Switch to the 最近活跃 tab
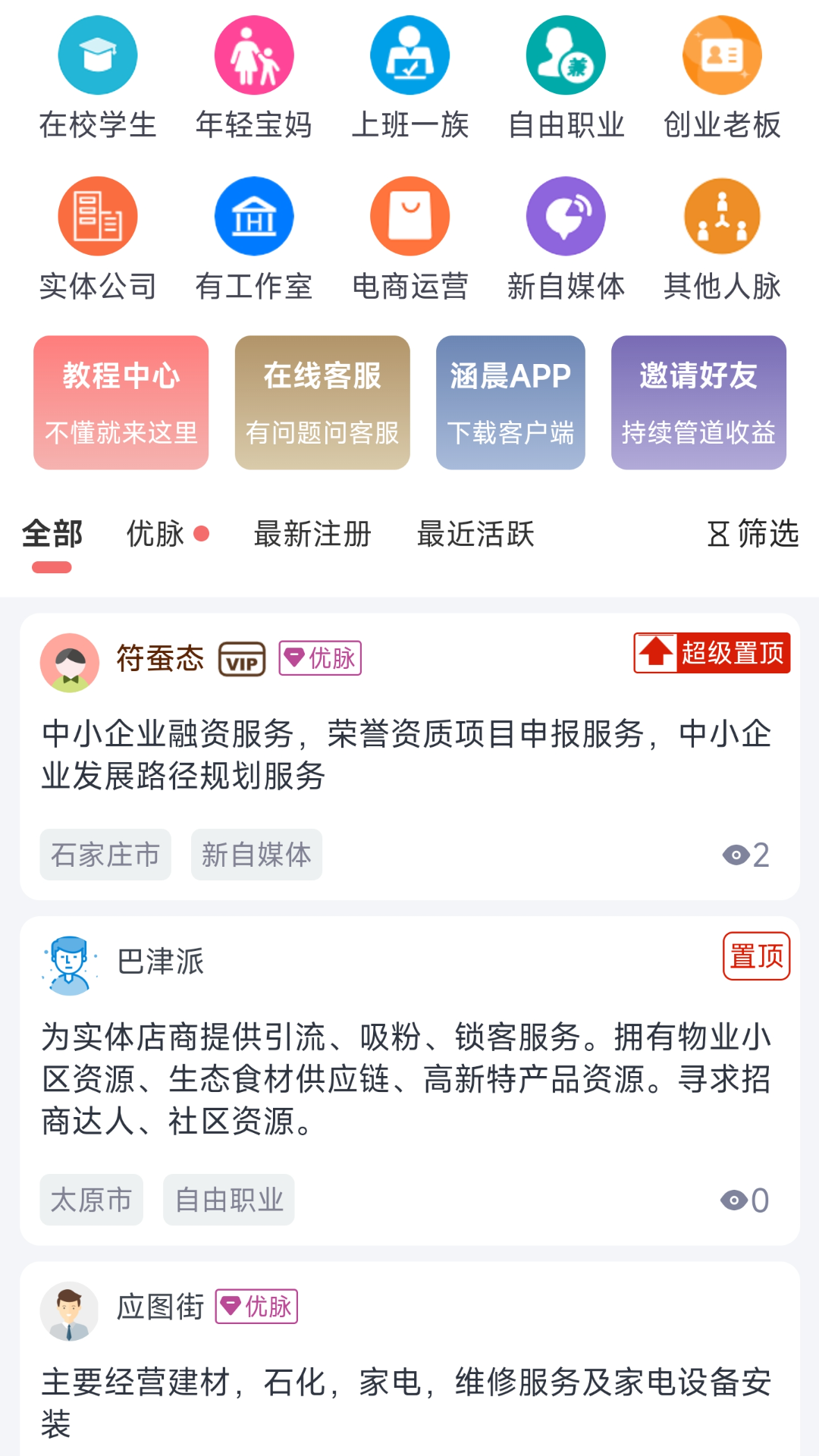This screenshot has width=819, height=1456. point(475,535)
